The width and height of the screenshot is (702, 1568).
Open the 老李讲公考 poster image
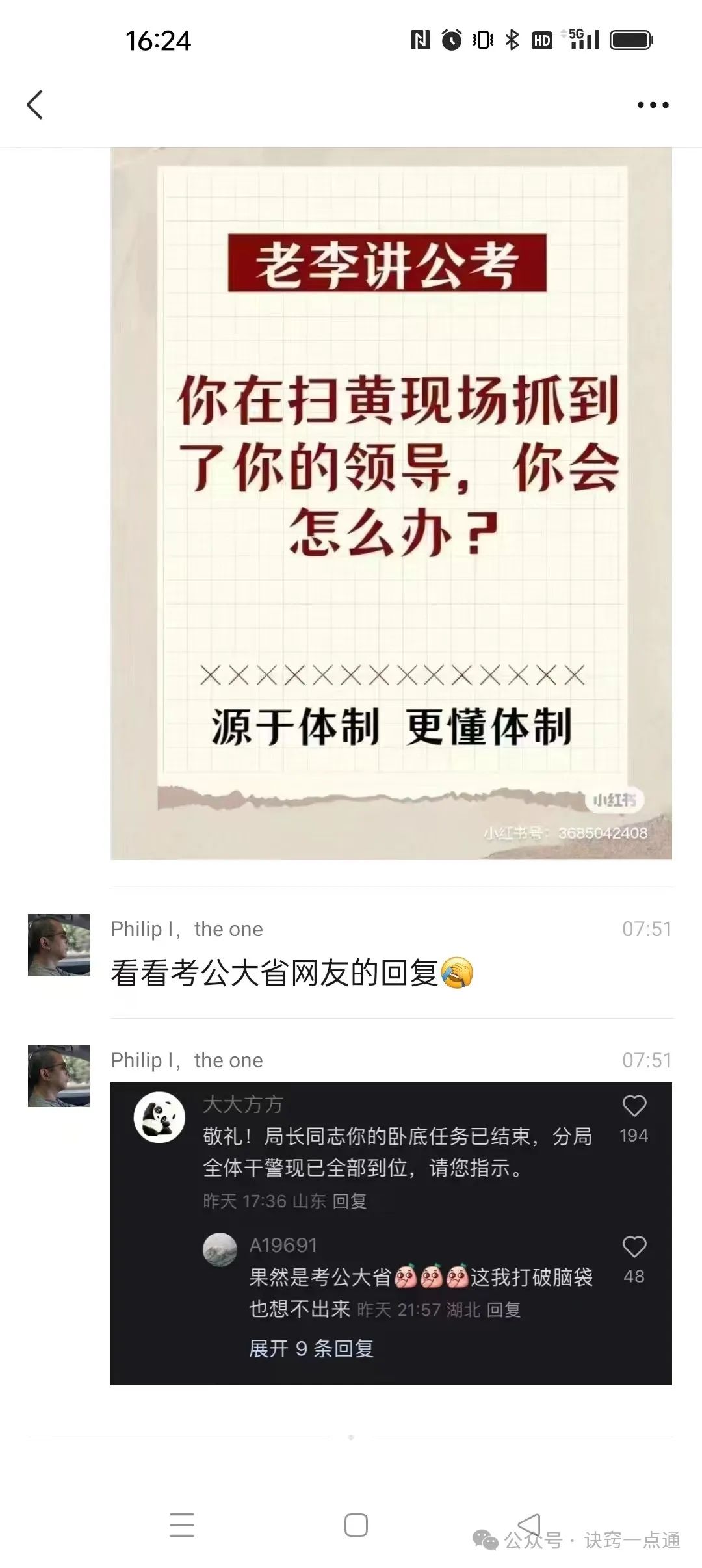tap(391, 503)
